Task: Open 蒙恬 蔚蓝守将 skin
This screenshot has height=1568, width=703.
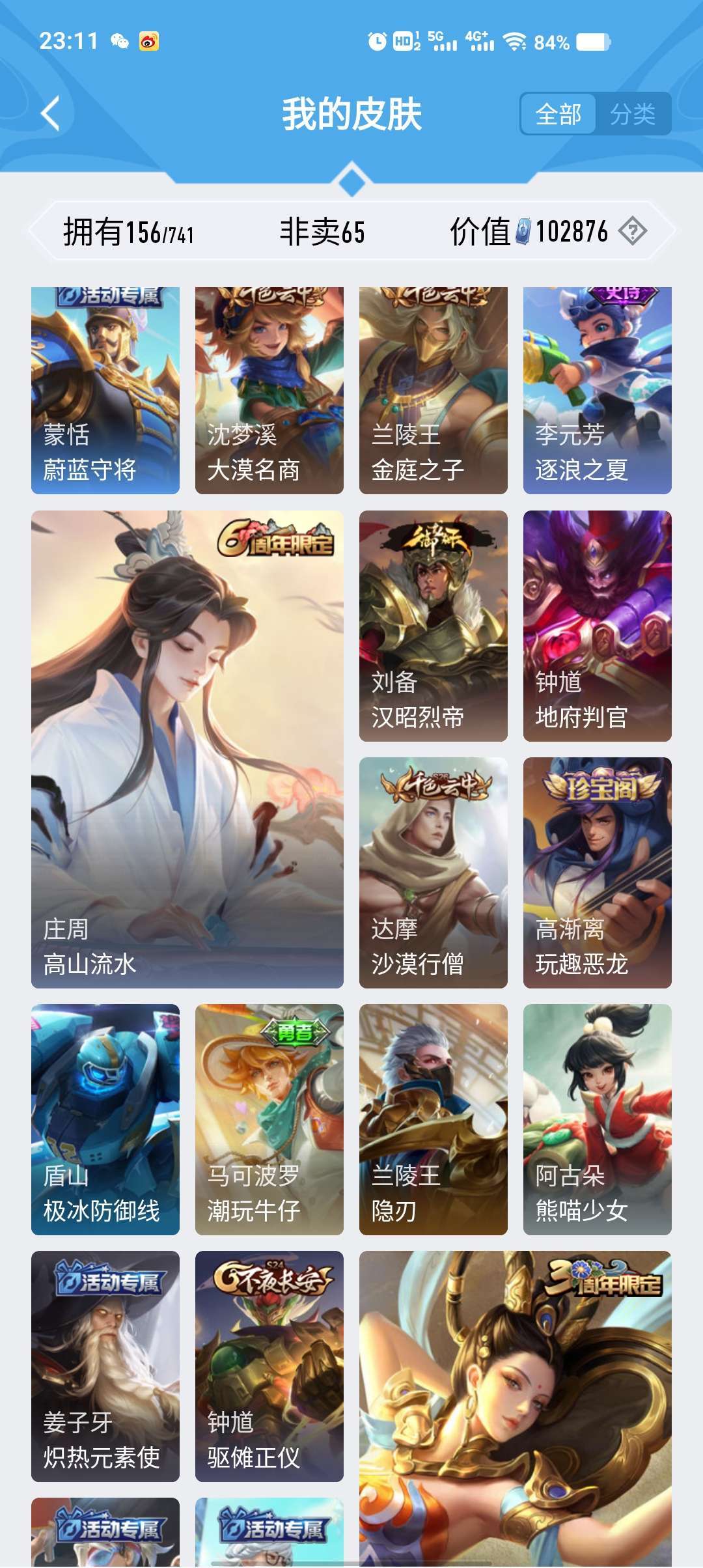Action: 105,391
